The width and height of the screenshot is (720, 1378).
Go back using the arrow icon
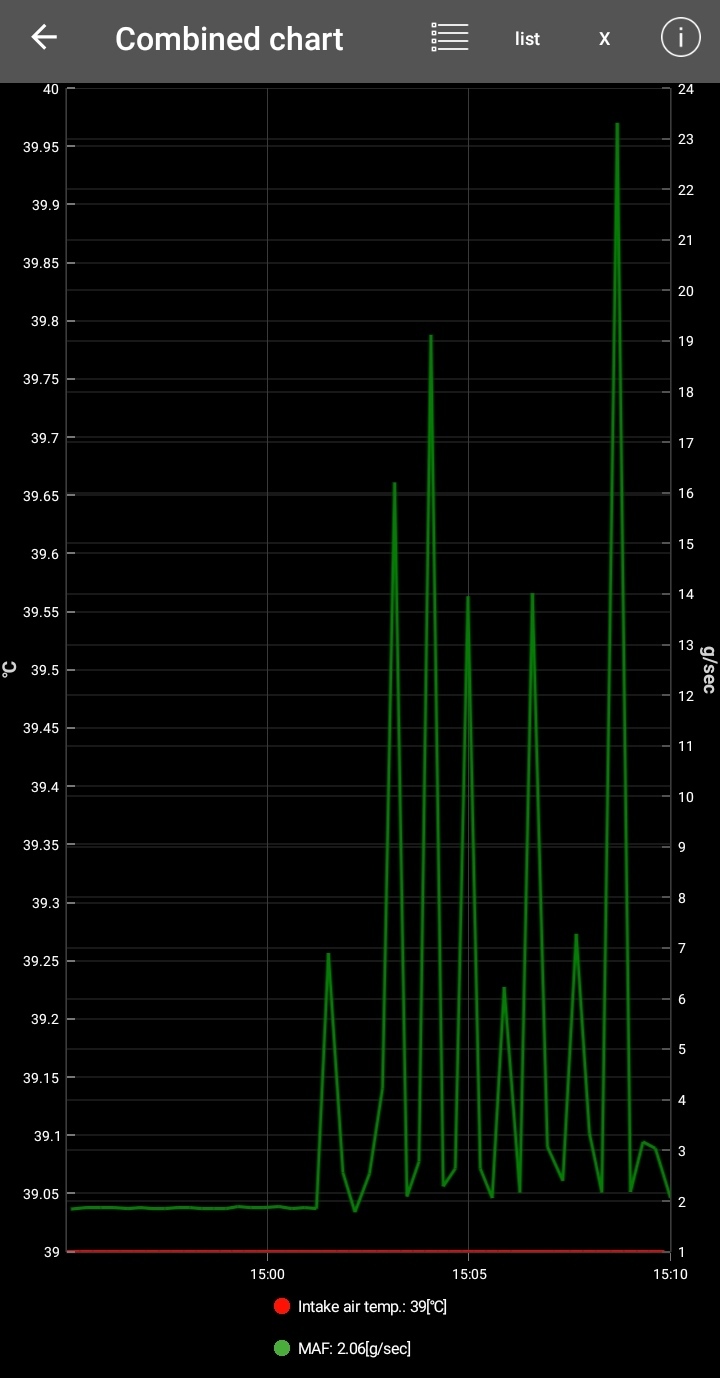pos(44,38)
